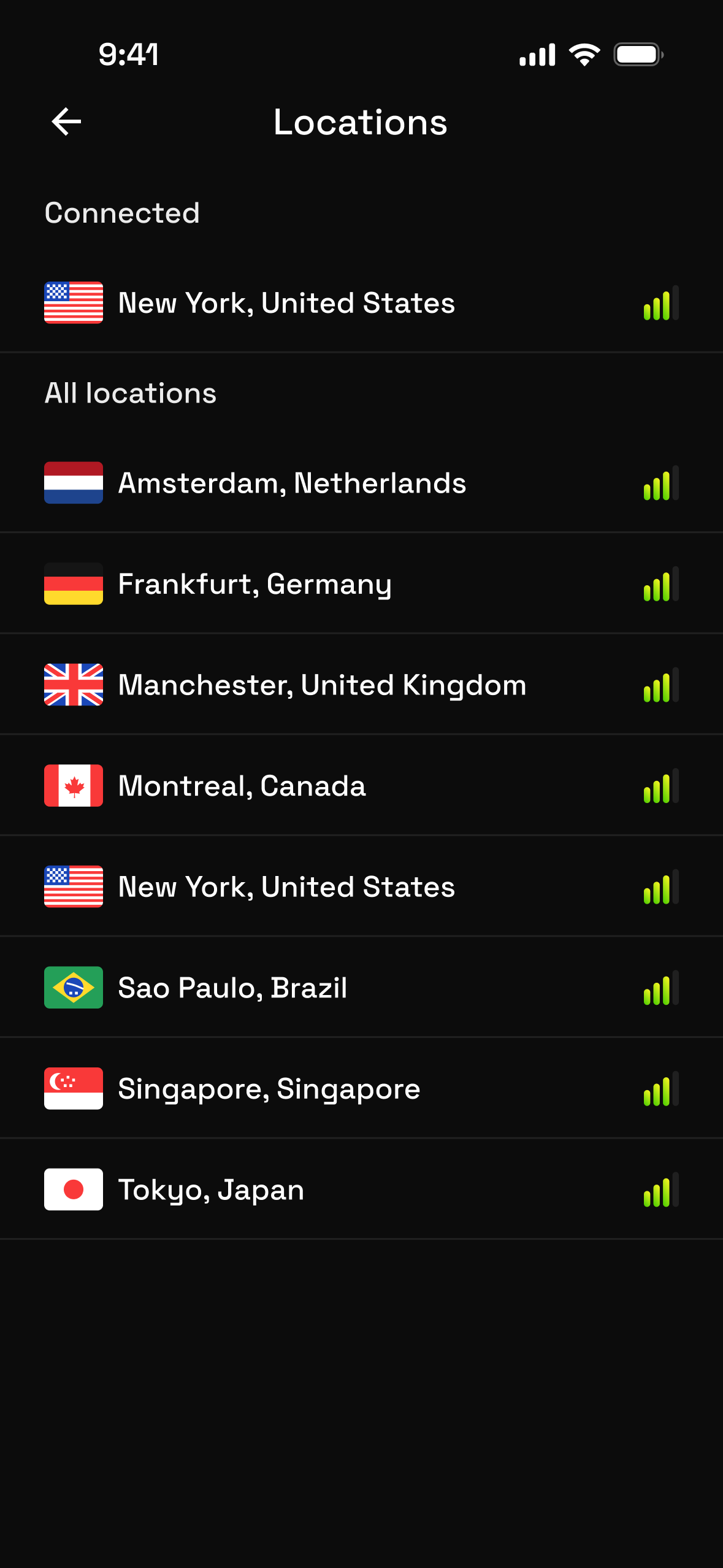This screenshot has width=723, height=1568.
Task: Click the Japan flag next to Tokyo
Action: coord(72,1189)
